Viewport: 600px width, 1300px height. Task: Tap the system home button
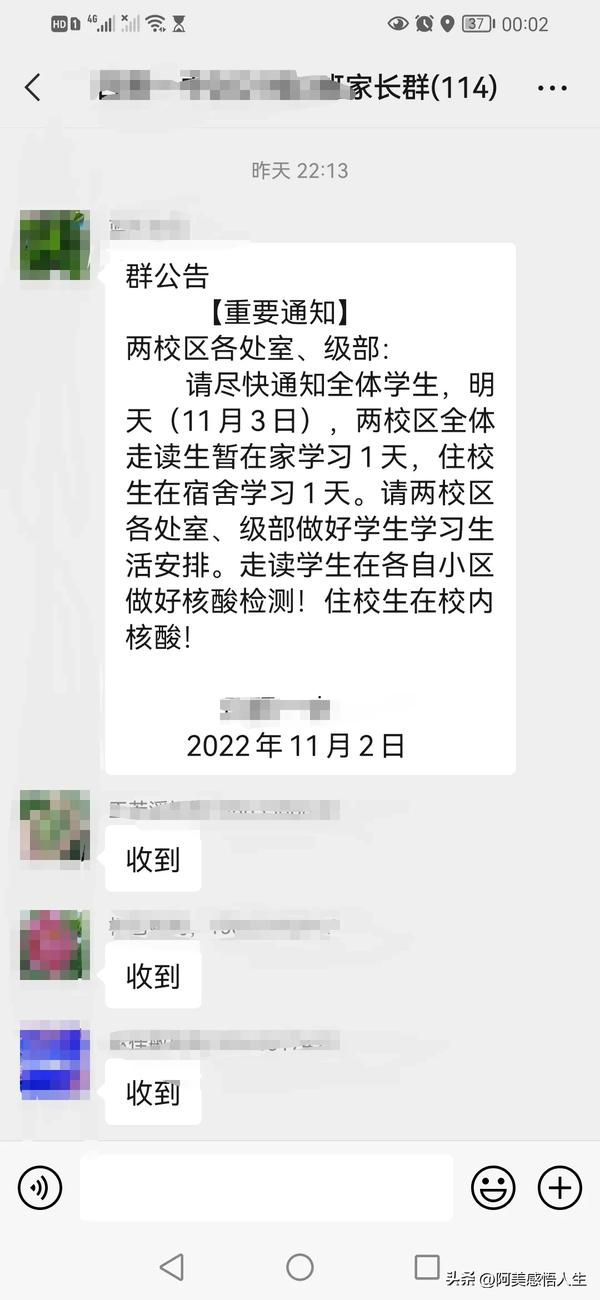(300, 1267)
